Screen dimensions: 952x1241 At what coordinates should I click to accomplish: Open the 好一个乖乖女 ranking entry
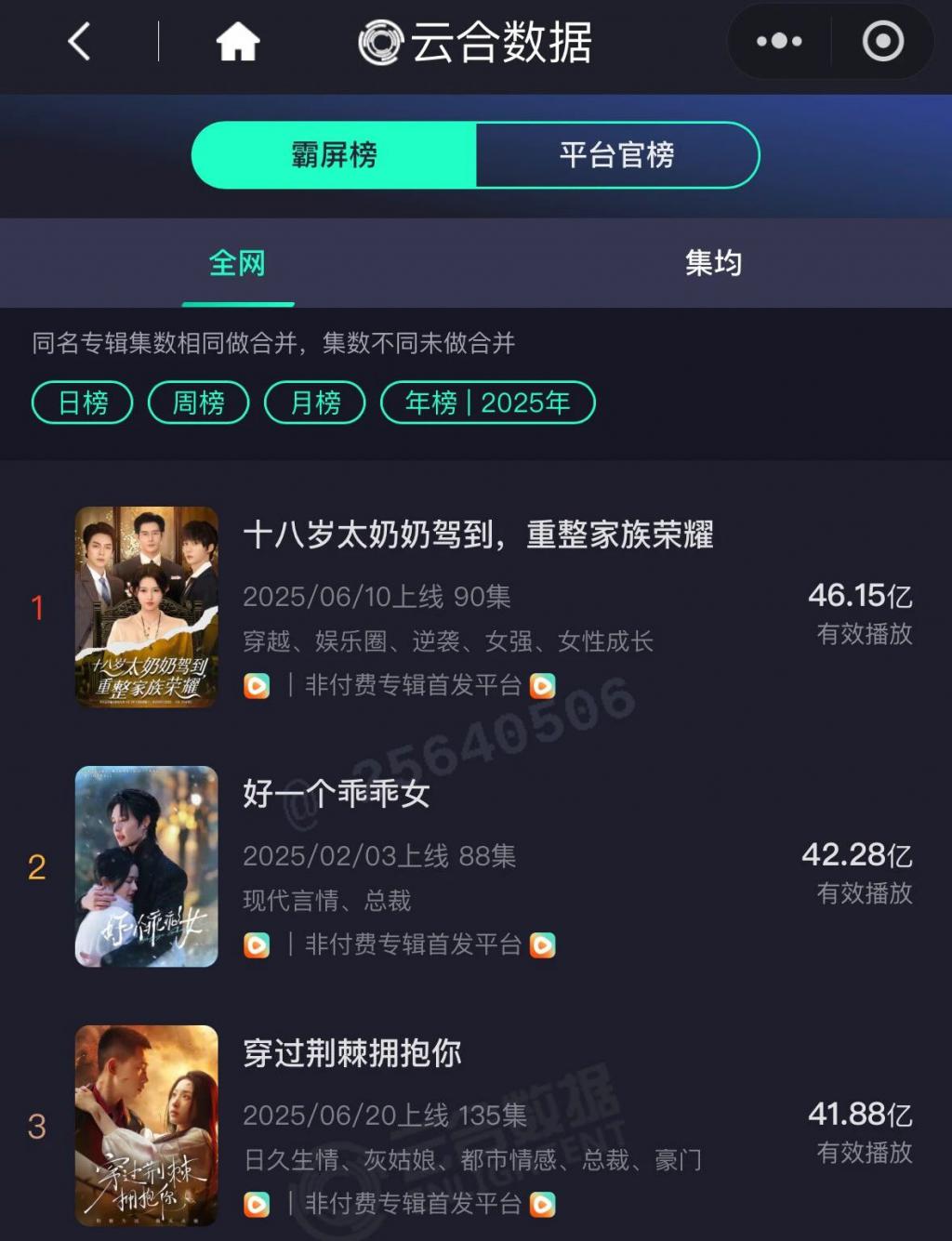337,794
